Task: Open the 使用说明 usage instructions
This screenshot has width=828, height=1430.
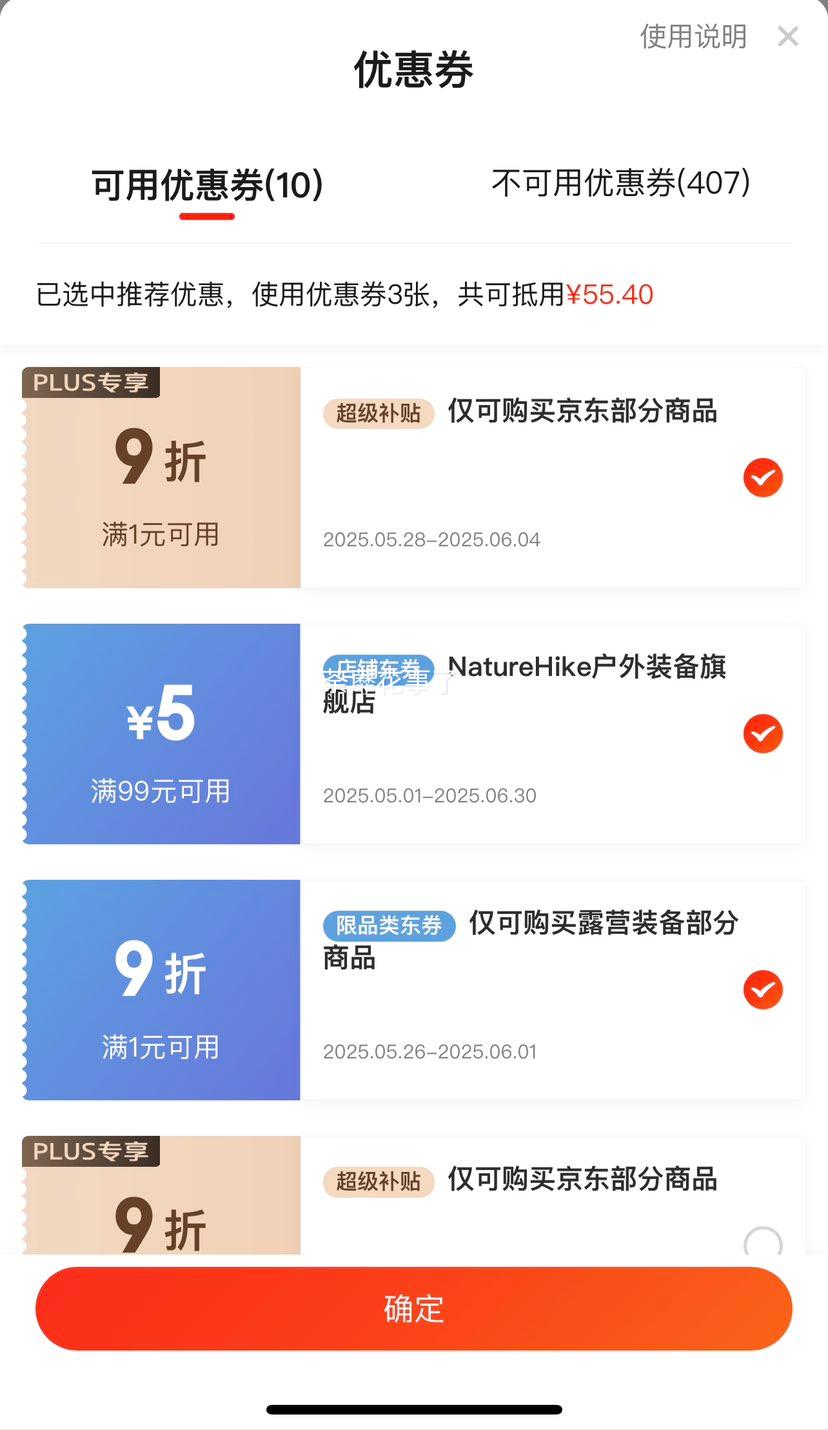Action: coord(693,37)
